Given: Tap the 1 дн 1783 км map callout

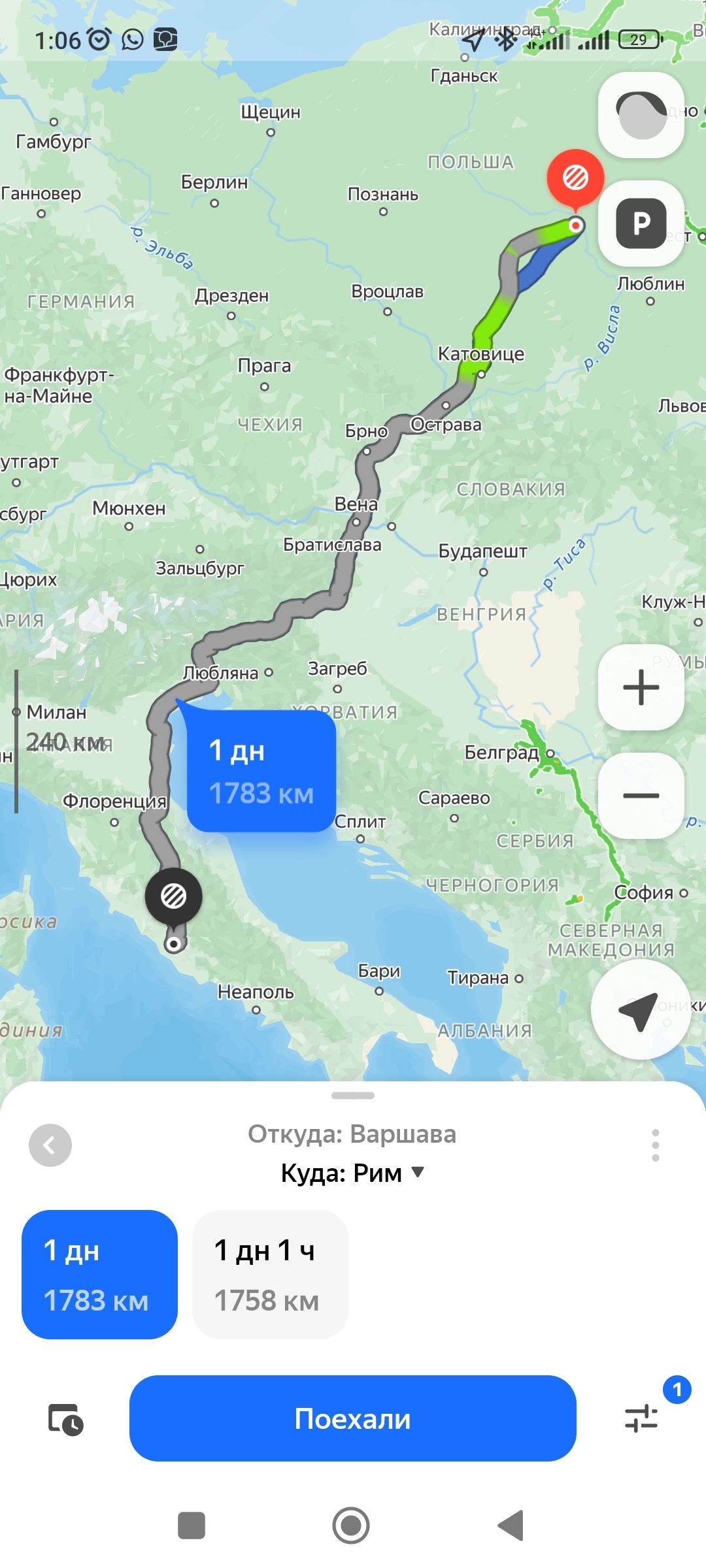Looking at the screenshot, I should click(x=261, y=771).
